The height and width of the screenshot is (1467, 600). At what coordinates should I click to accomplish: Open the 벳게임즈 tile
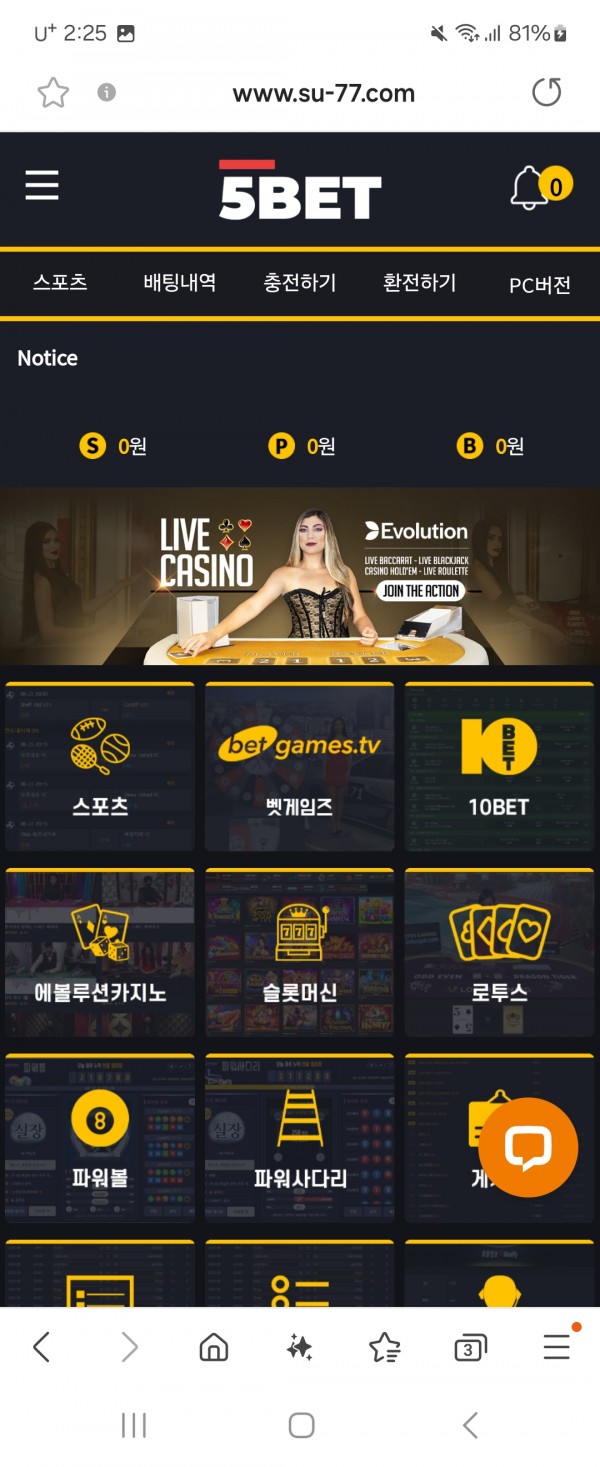(300, 767)
